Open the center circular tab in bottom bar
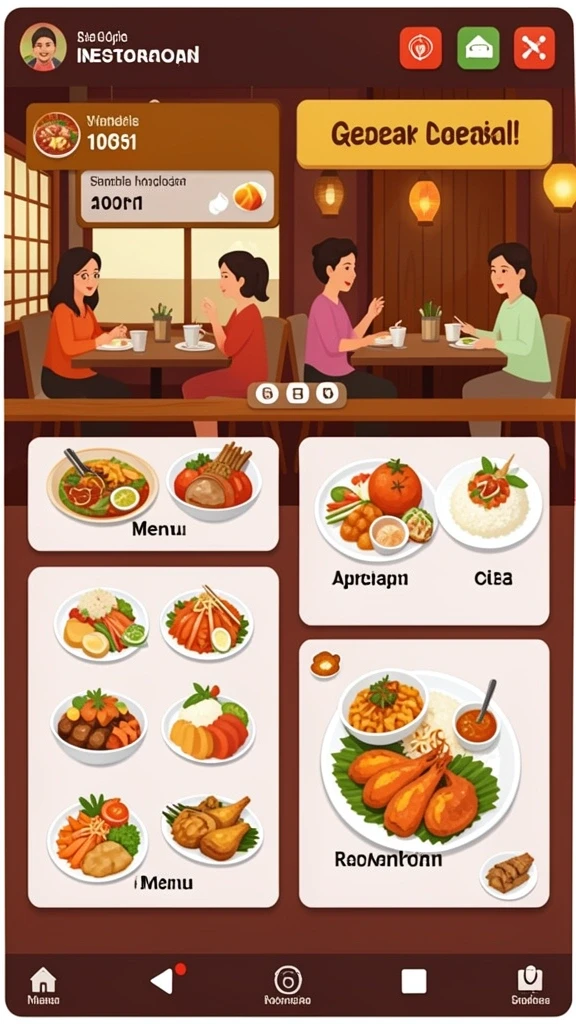Viewport: 576px width, 1024px height. coord(287,985)
